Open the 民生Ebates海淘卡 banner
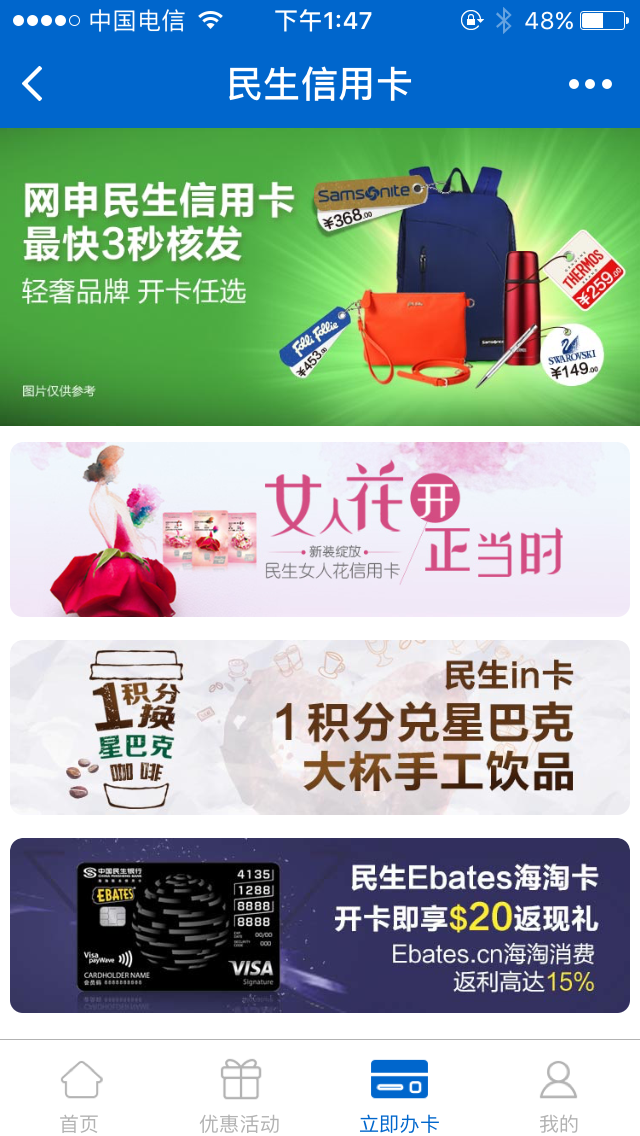 coord(320,925)
